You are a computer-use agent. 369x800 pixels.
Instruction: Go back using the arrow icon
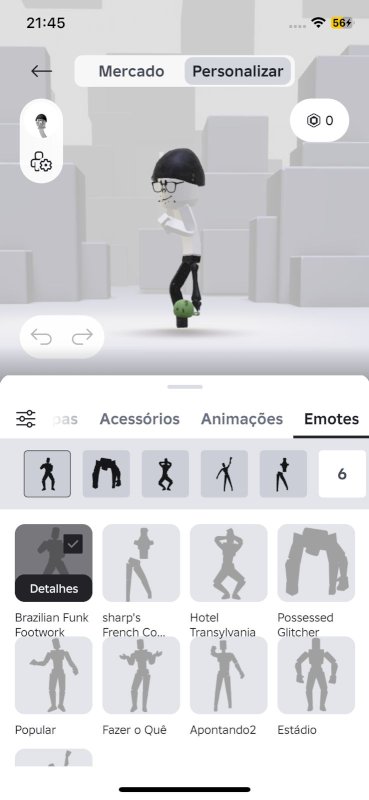pos(41,71)
